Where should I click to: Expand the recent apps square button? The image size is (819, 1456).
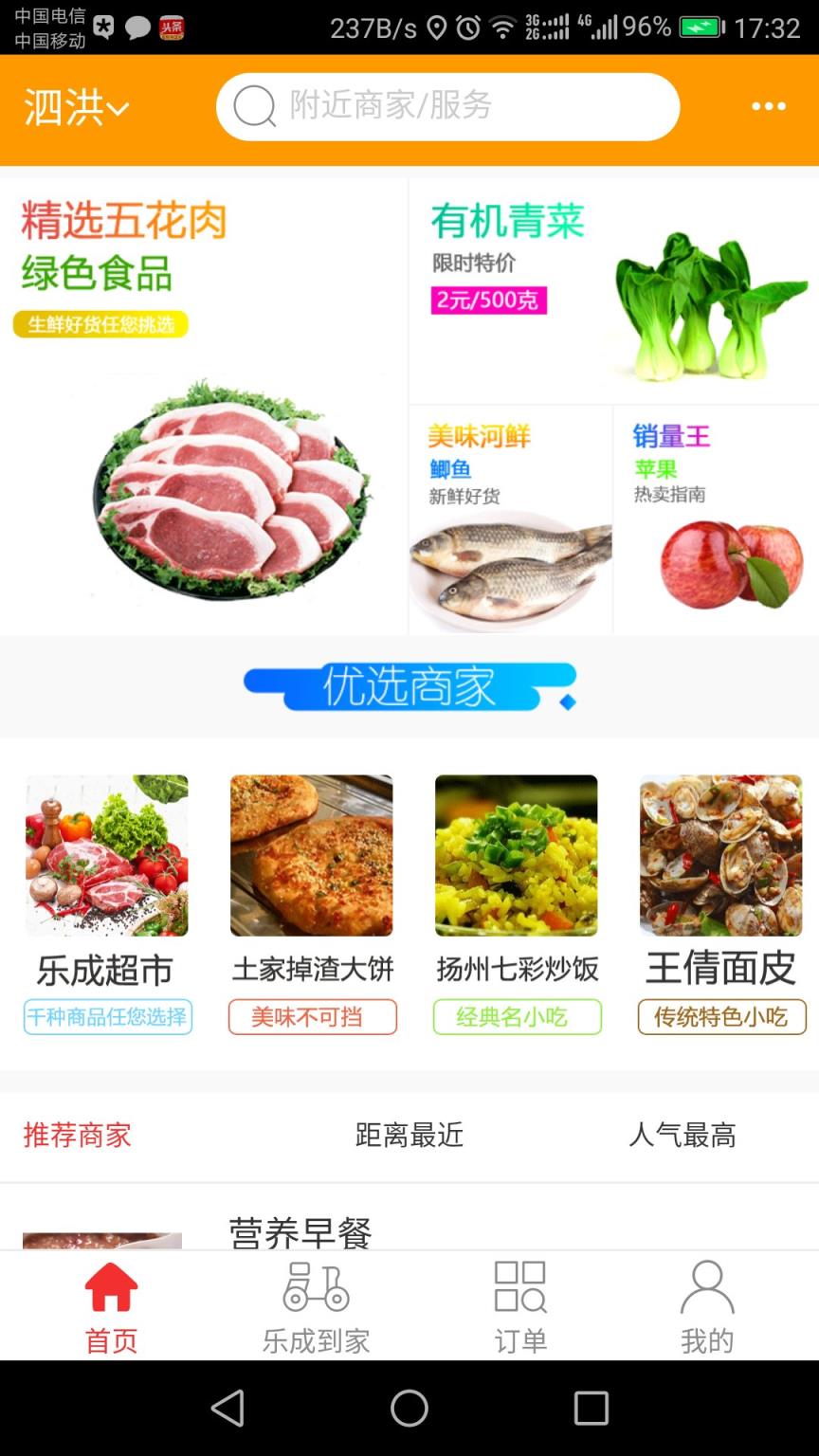click(x=592, y=1410)
